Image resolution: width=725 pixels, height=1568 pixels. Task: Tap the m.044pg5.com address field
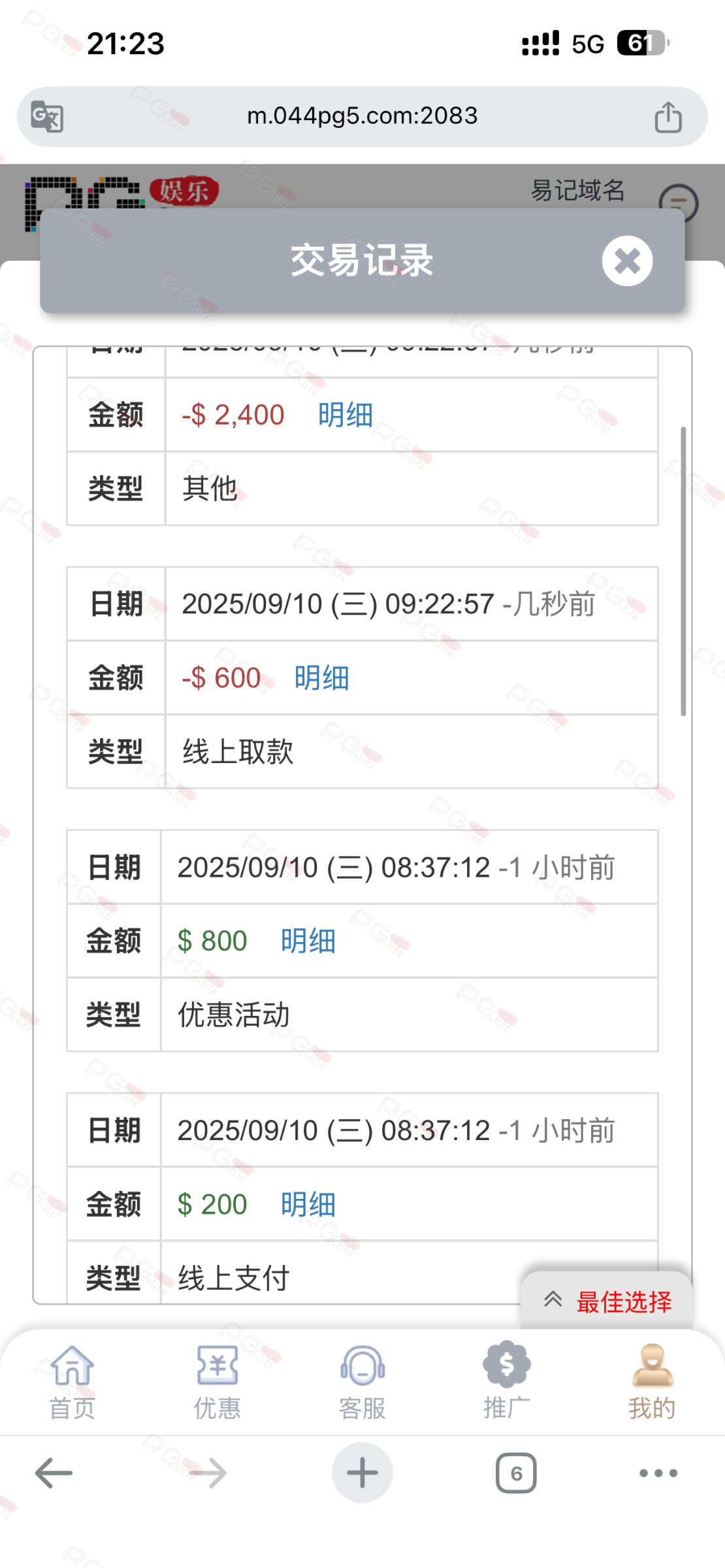(362, 116)
